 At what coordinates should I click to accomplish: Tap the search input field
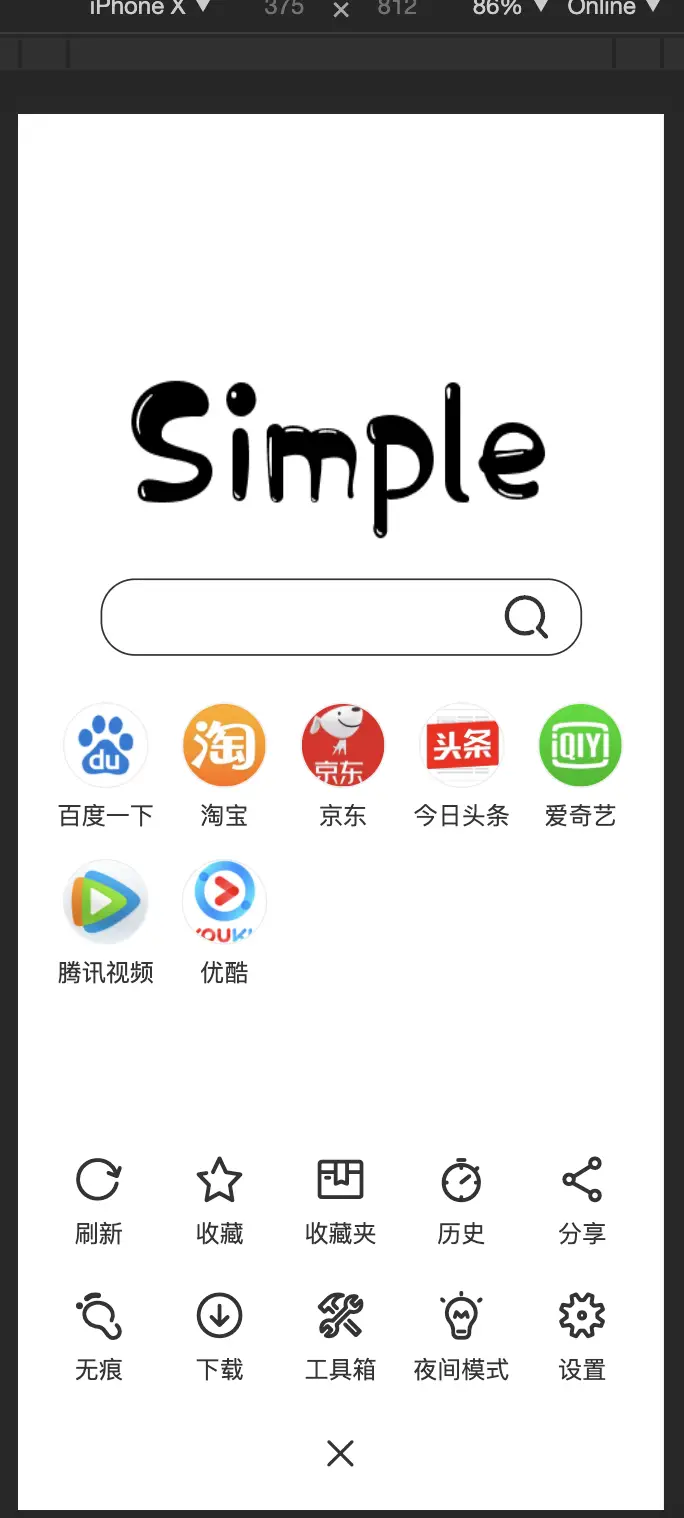pos(300,617)
